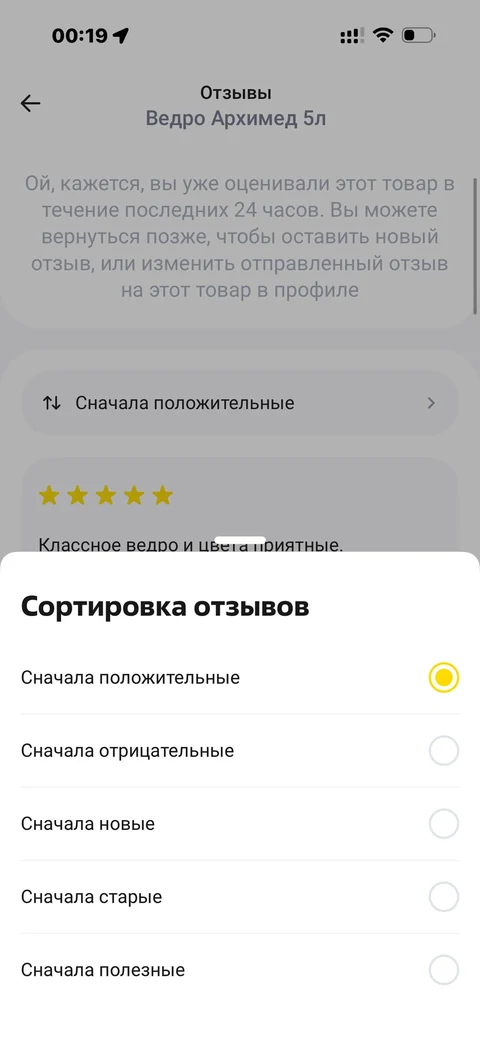This screenshot has height=1043, width=480.
Task: Pick the «Сначала старые» option
Action: (240, 897)
